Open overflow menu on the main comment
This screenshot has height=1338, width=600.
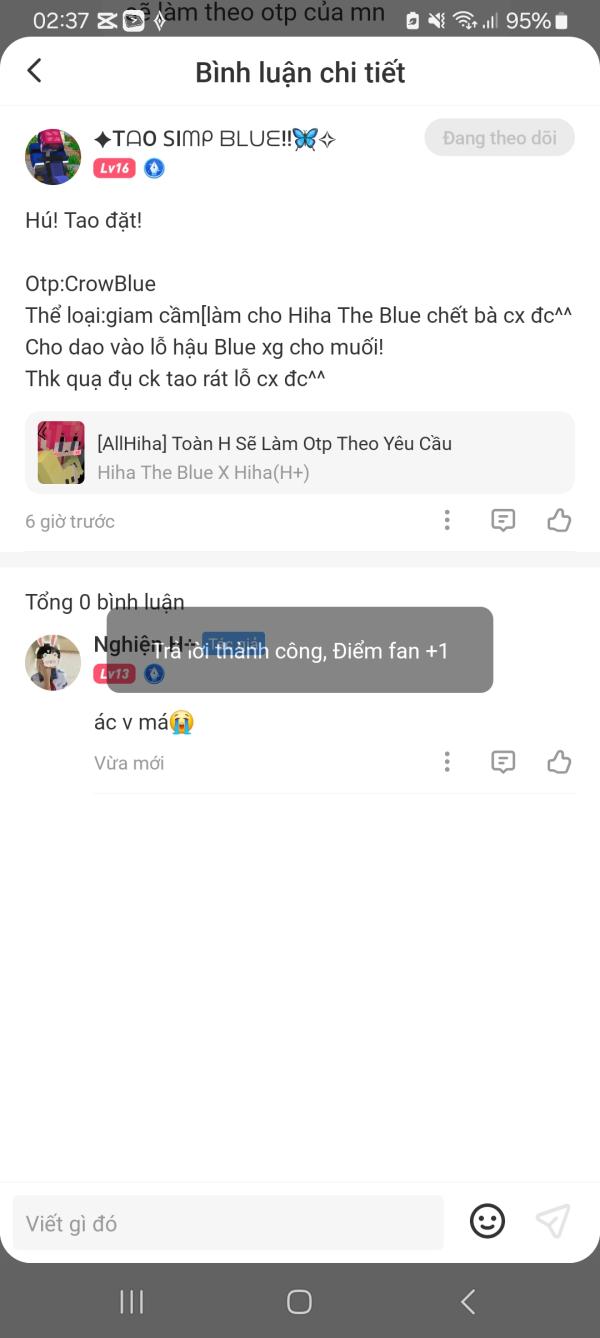pos(447,520)
